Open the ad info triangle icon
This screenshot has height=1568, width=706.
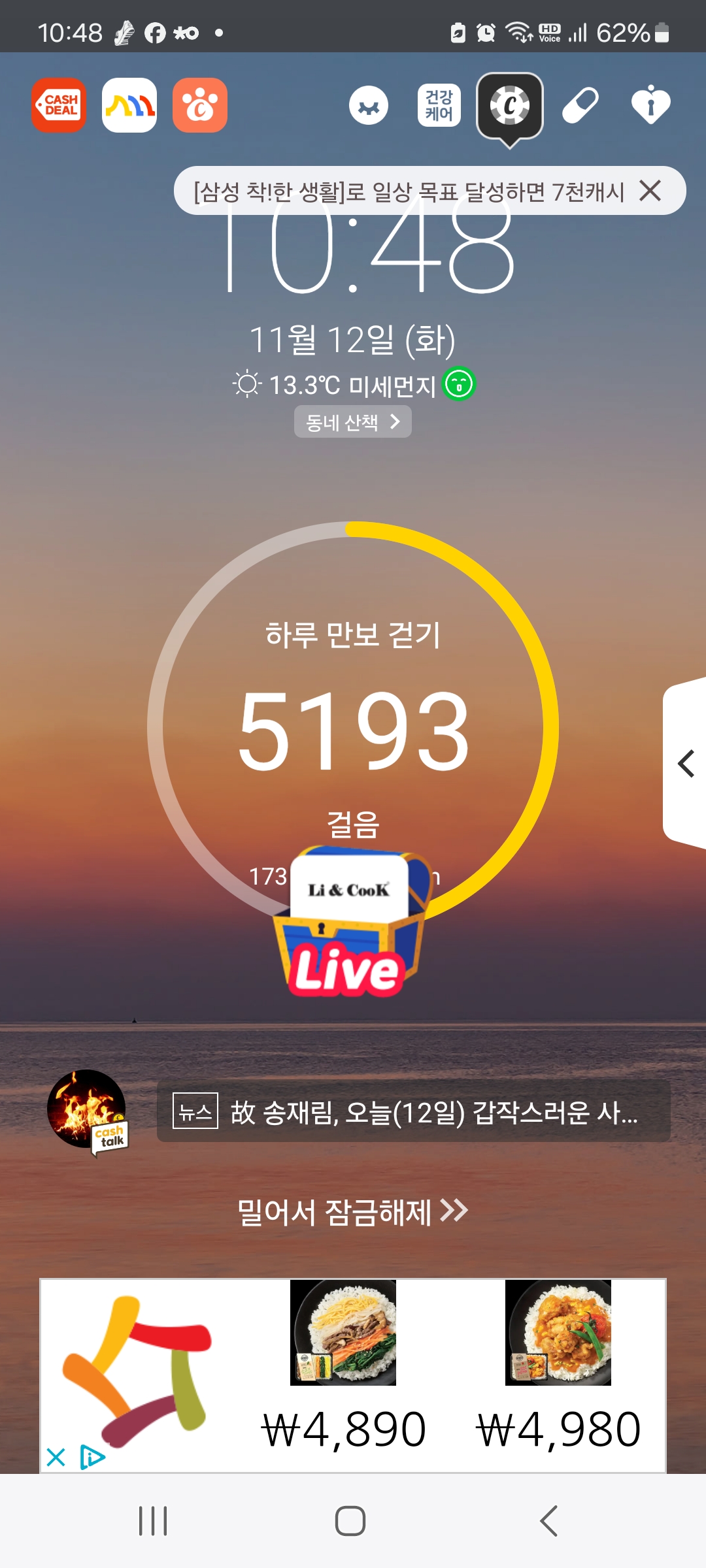click(92, 1457)
